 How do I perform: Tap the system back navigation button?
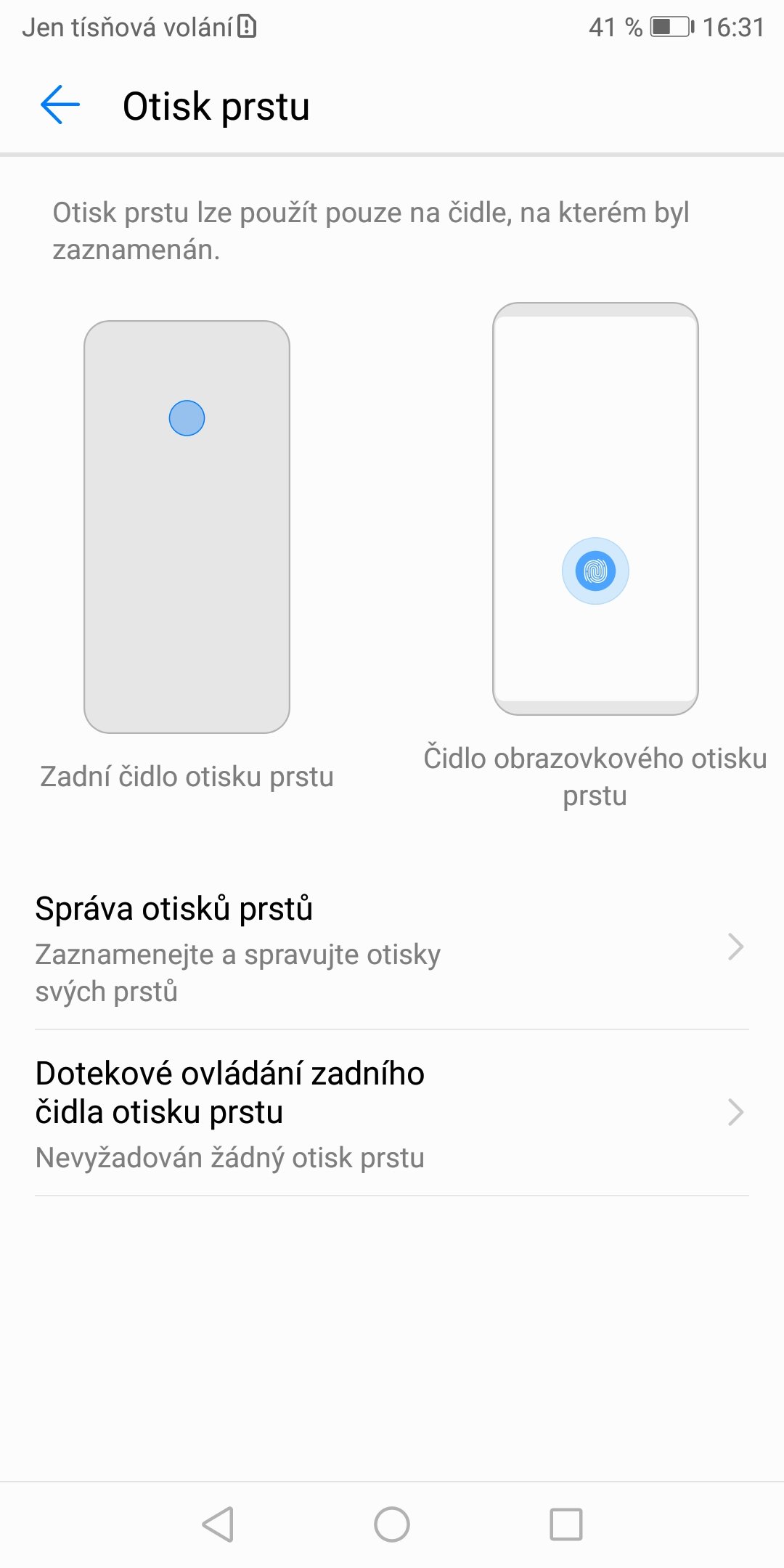218,1524
